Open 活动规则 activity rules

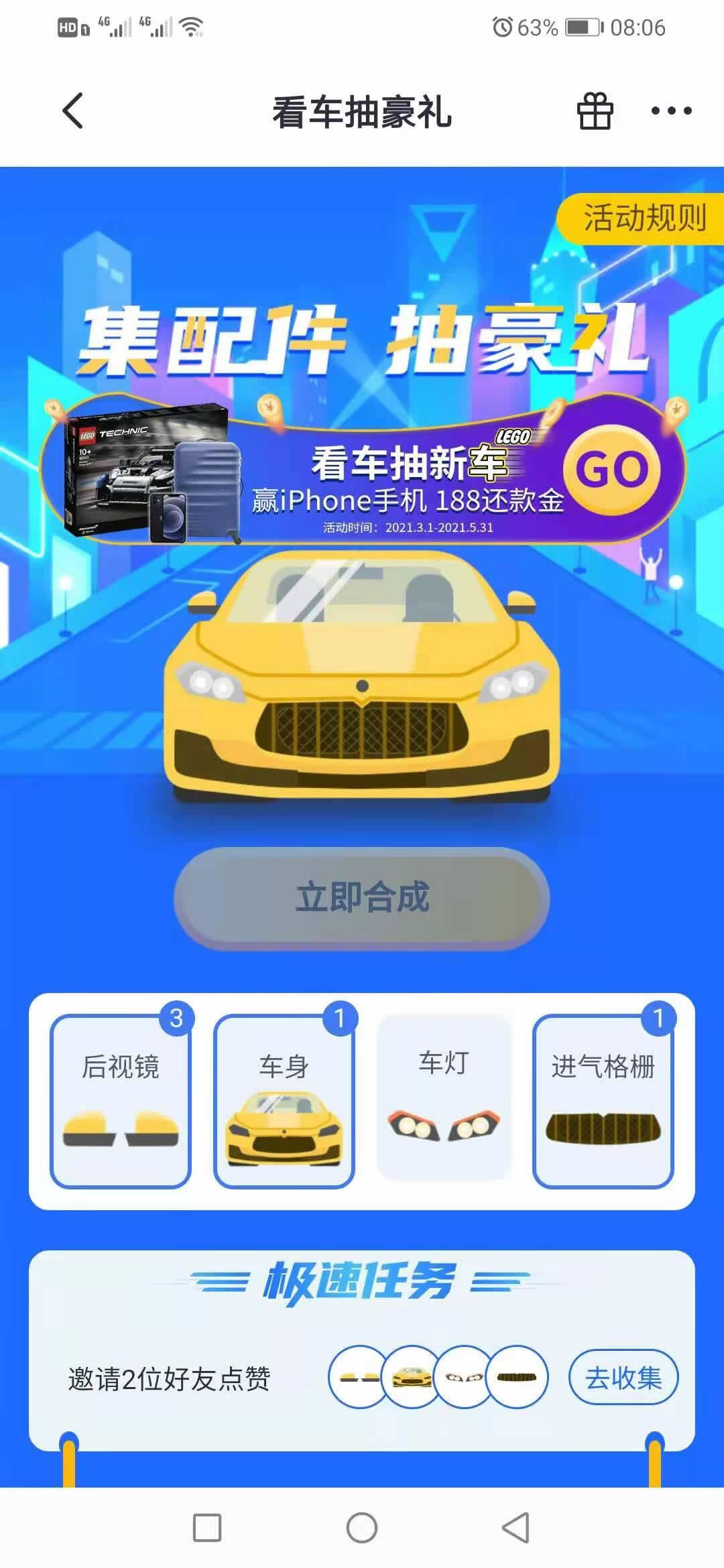642,218
